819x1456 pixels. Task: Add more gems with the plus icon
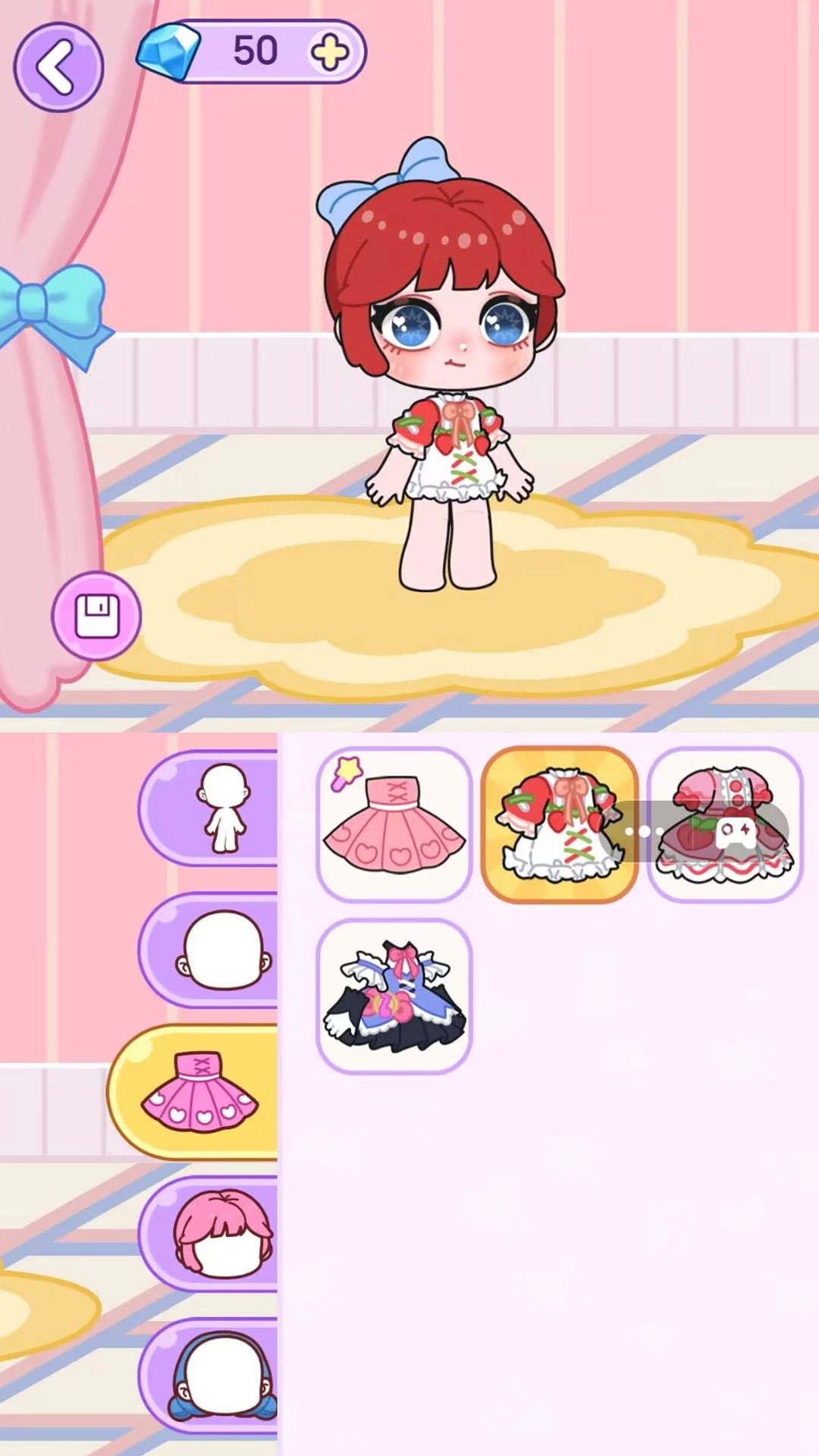[330, 52]
